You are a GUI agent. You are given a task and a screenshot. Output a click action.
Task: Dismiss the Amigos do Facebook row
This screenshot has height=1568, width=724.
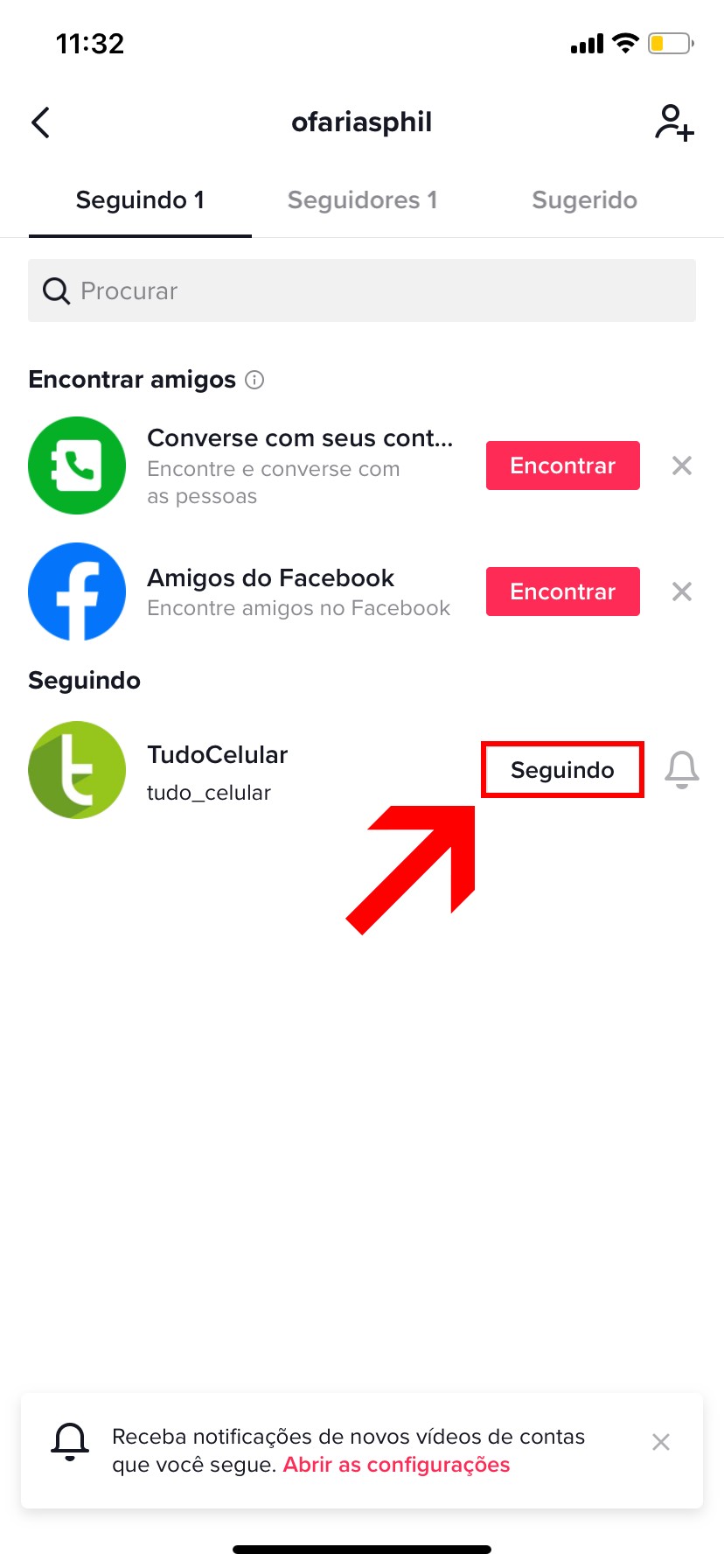coord(682,591)
